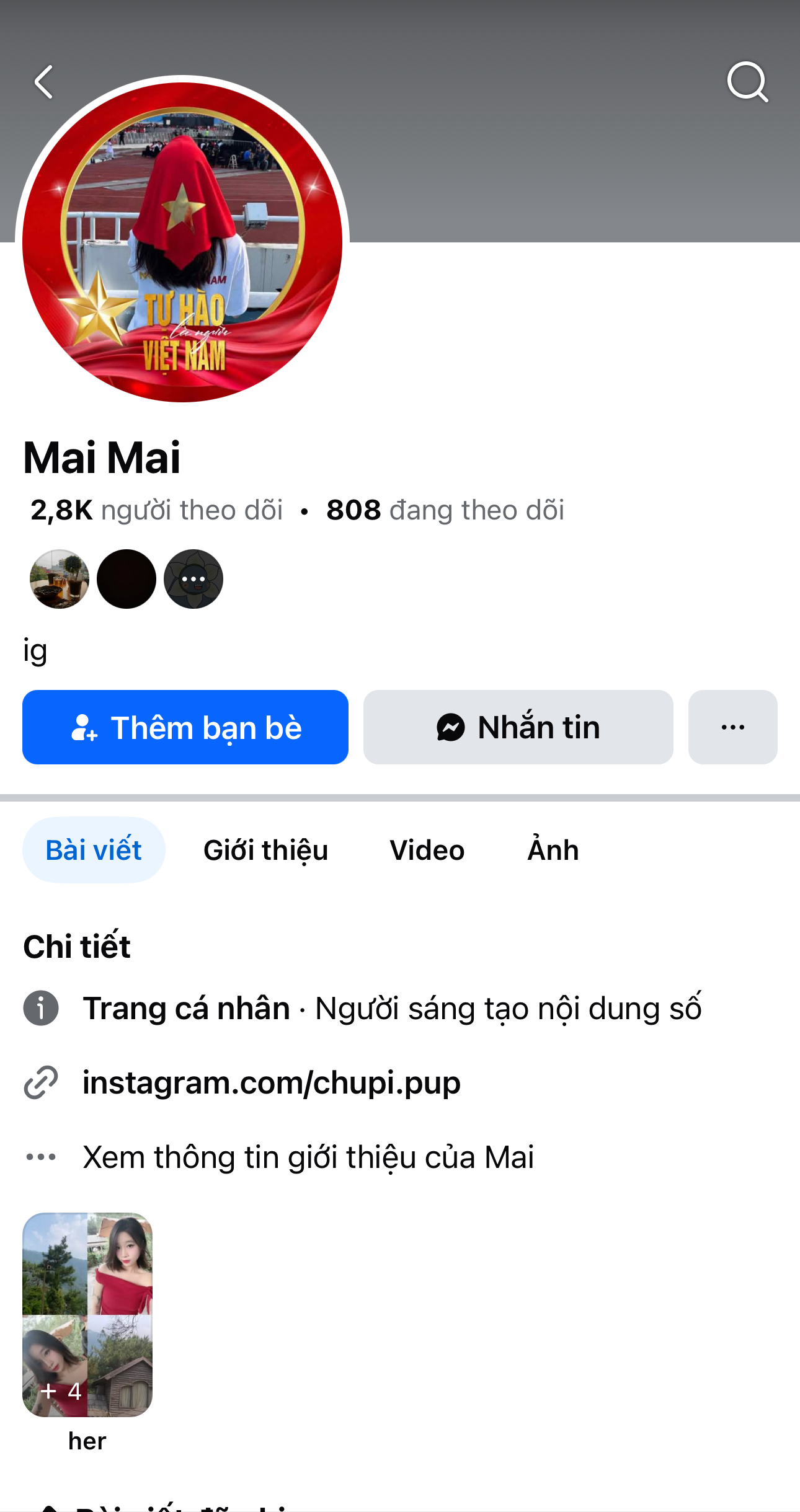Send a message via Nhắn tin
This screenshot has width=800, height=1512.
(x=518, y=727)
